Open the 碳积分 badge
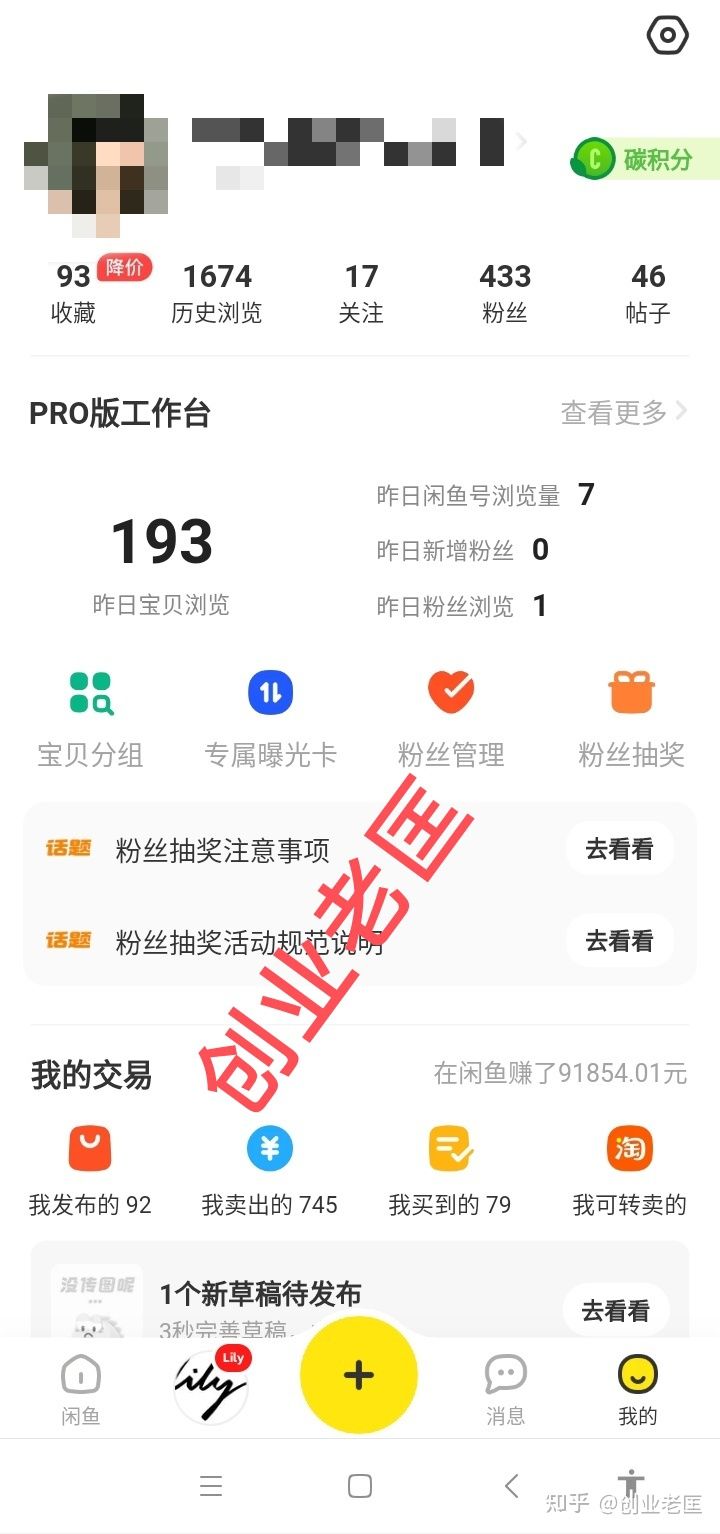Image resolution: width=720 pixels, height=1534 pixels. pyautogui.click(x=646, y=159)
